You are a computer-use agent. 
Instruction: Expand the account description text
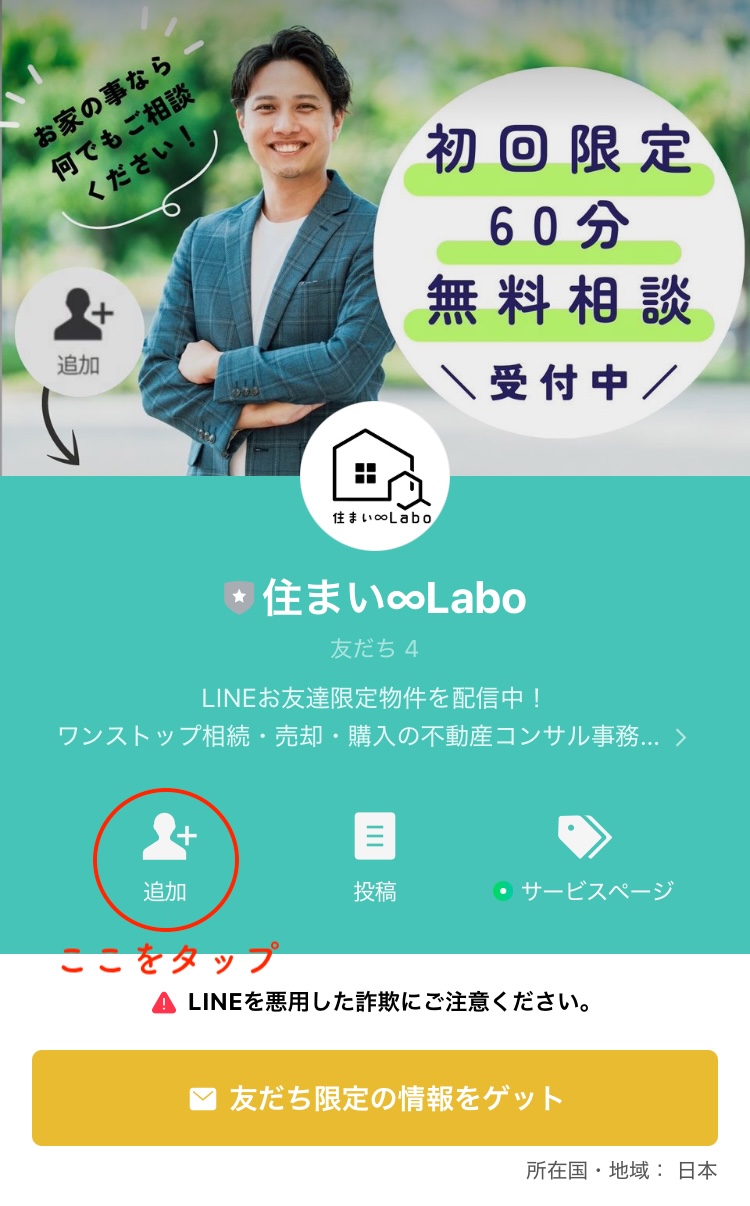click(680, 738)
